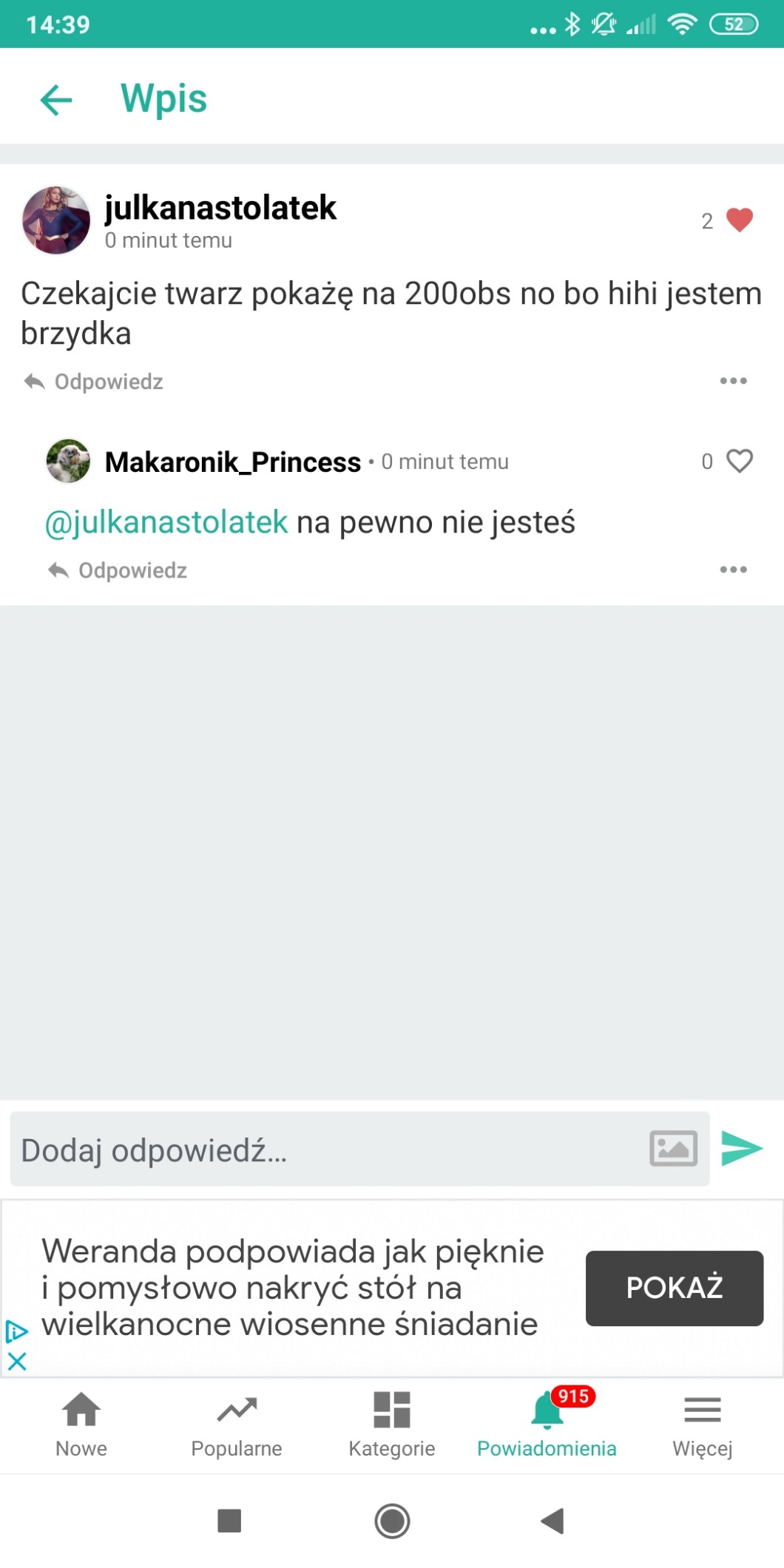Attach an image to the reply
The height and width of the screenshot is (1568, 784).
point(673,1149)
